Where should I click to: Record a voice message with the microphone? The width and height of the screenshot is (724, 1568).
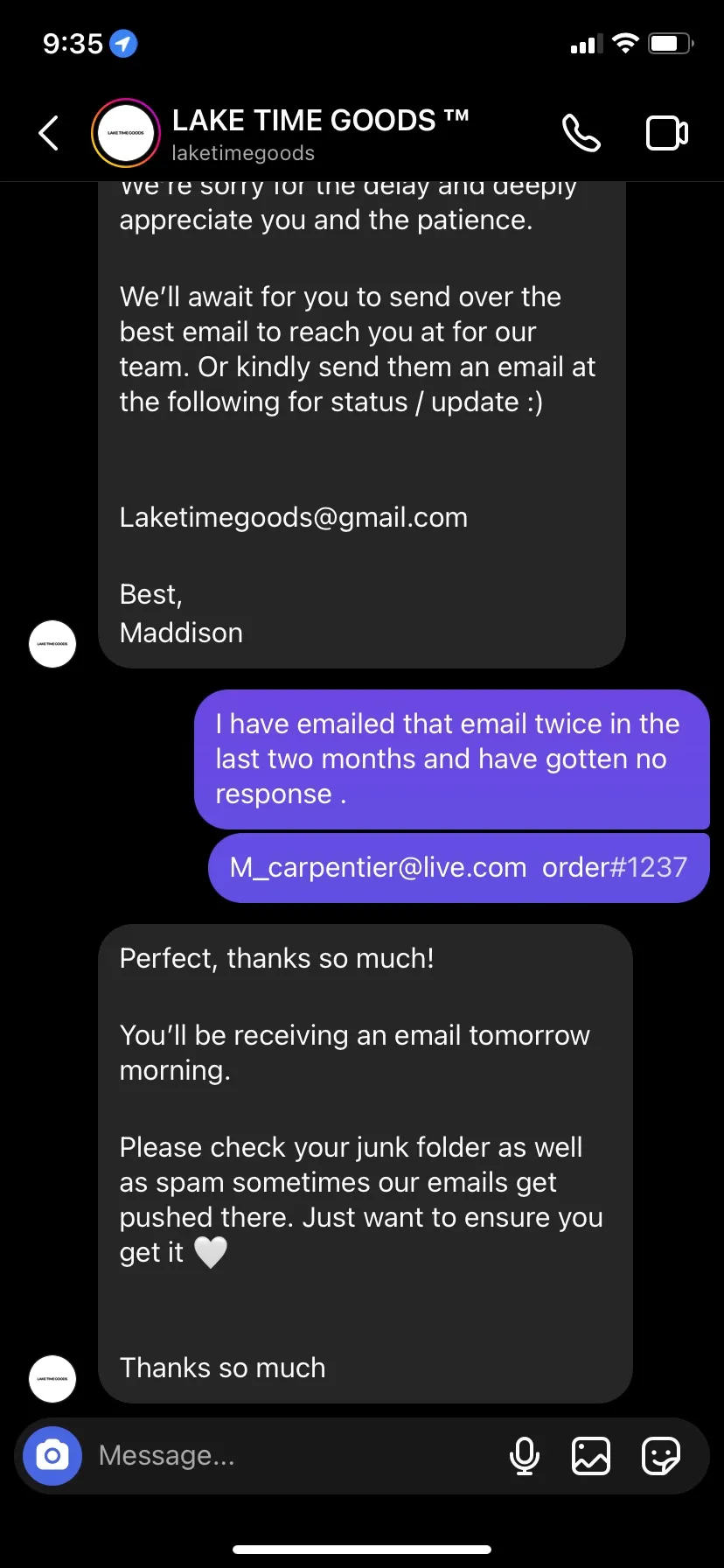click(x=525, y=1456)
